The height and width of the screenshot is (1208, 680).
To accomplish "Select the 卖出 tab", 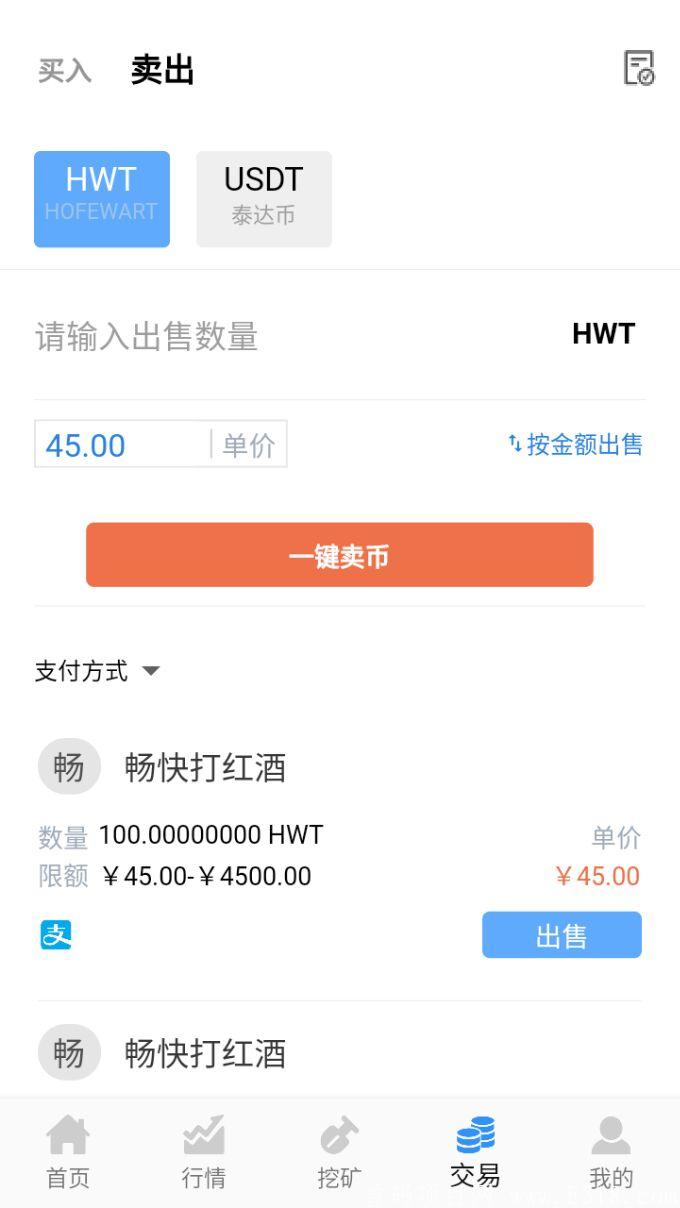I will pyautogui.click(x=162, y=70).
